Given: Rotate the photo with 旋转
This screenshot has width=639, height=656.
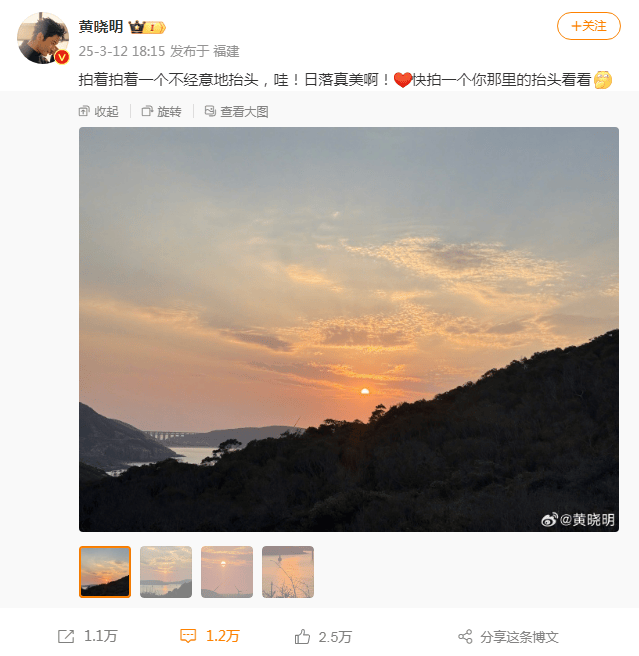Looking at the screenshot, I should tap(161, 112).
